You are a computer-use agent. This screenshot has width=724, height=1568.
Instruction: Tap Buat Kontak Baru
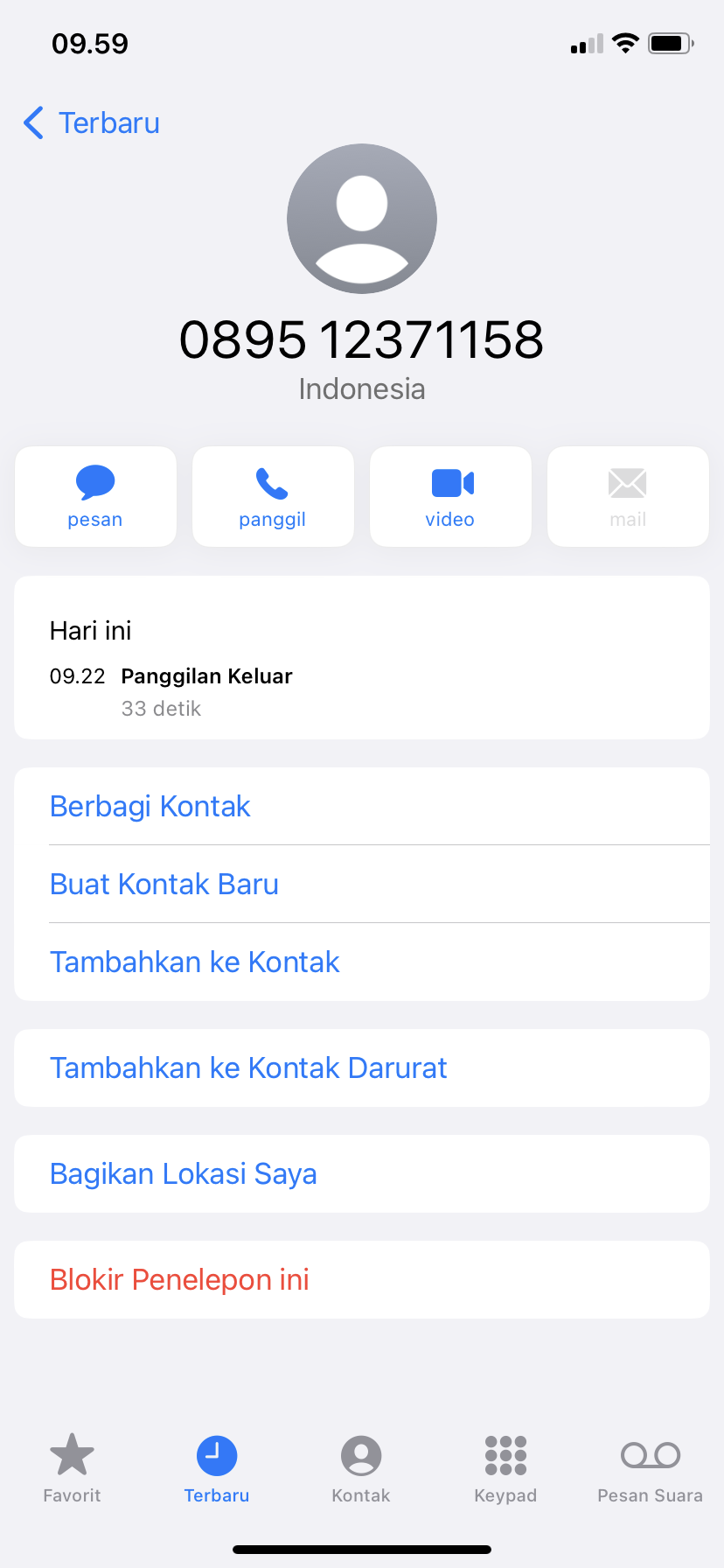click(x=164, y=884)
